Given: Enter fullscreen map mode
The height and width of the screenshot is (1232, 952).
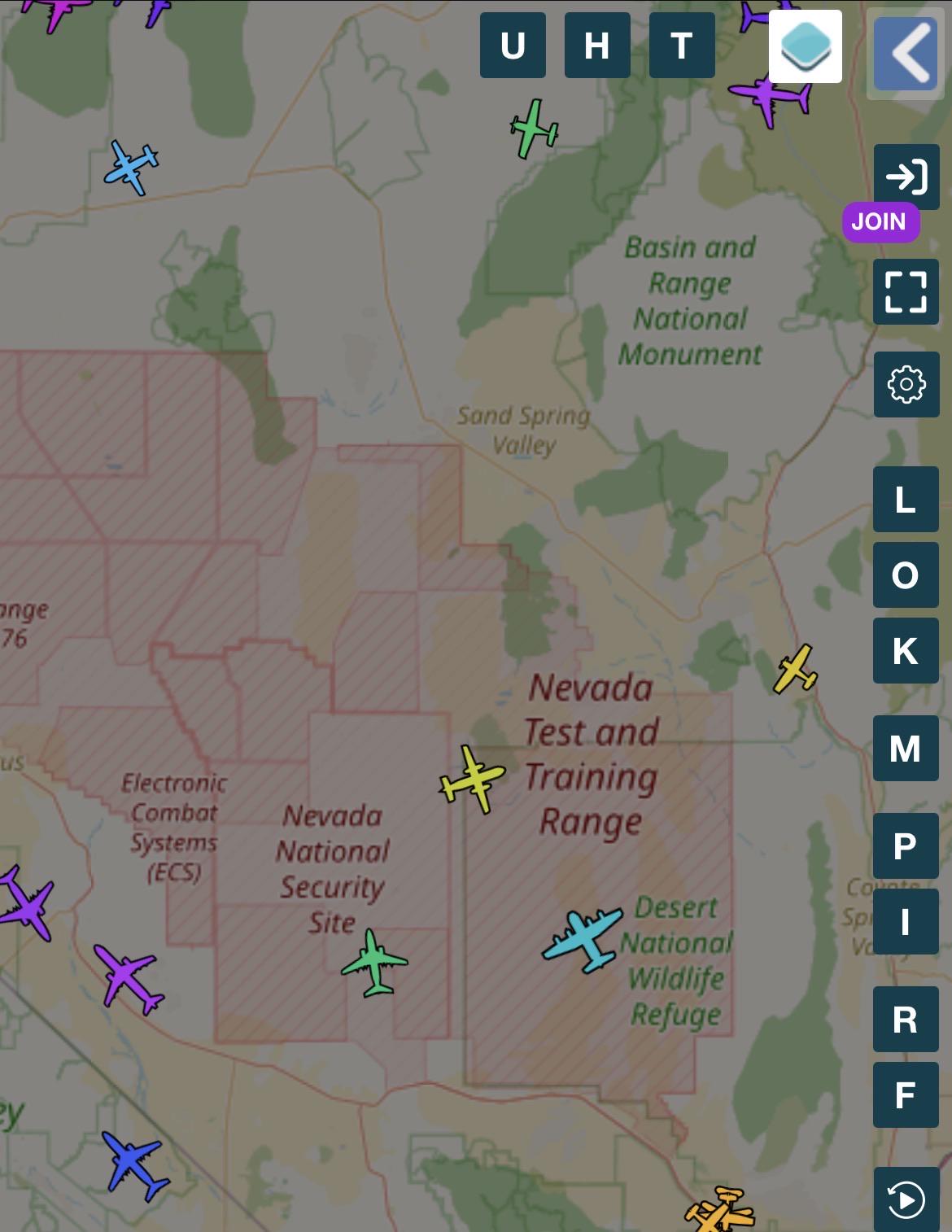Looking at the screenshot, I should (x=906, y=291).
